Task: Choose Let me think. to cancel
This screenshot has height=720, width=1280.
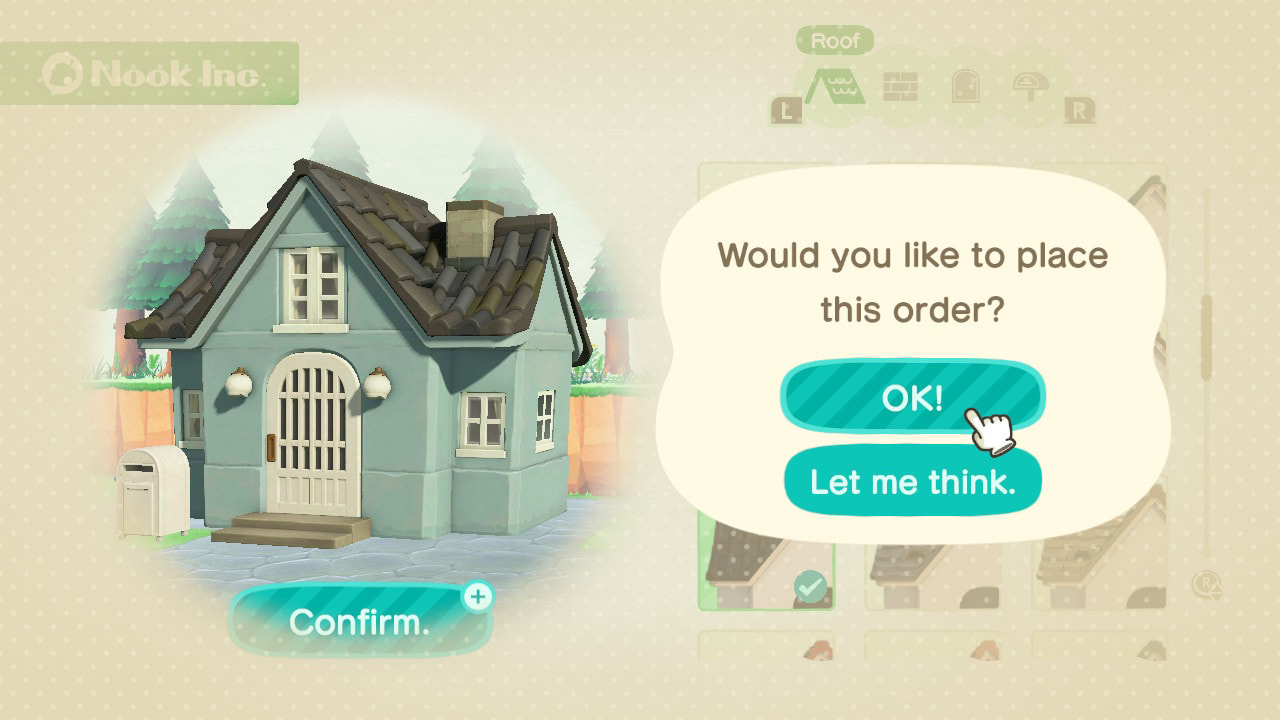Action: pyautogui.click(x=912, y=481)
